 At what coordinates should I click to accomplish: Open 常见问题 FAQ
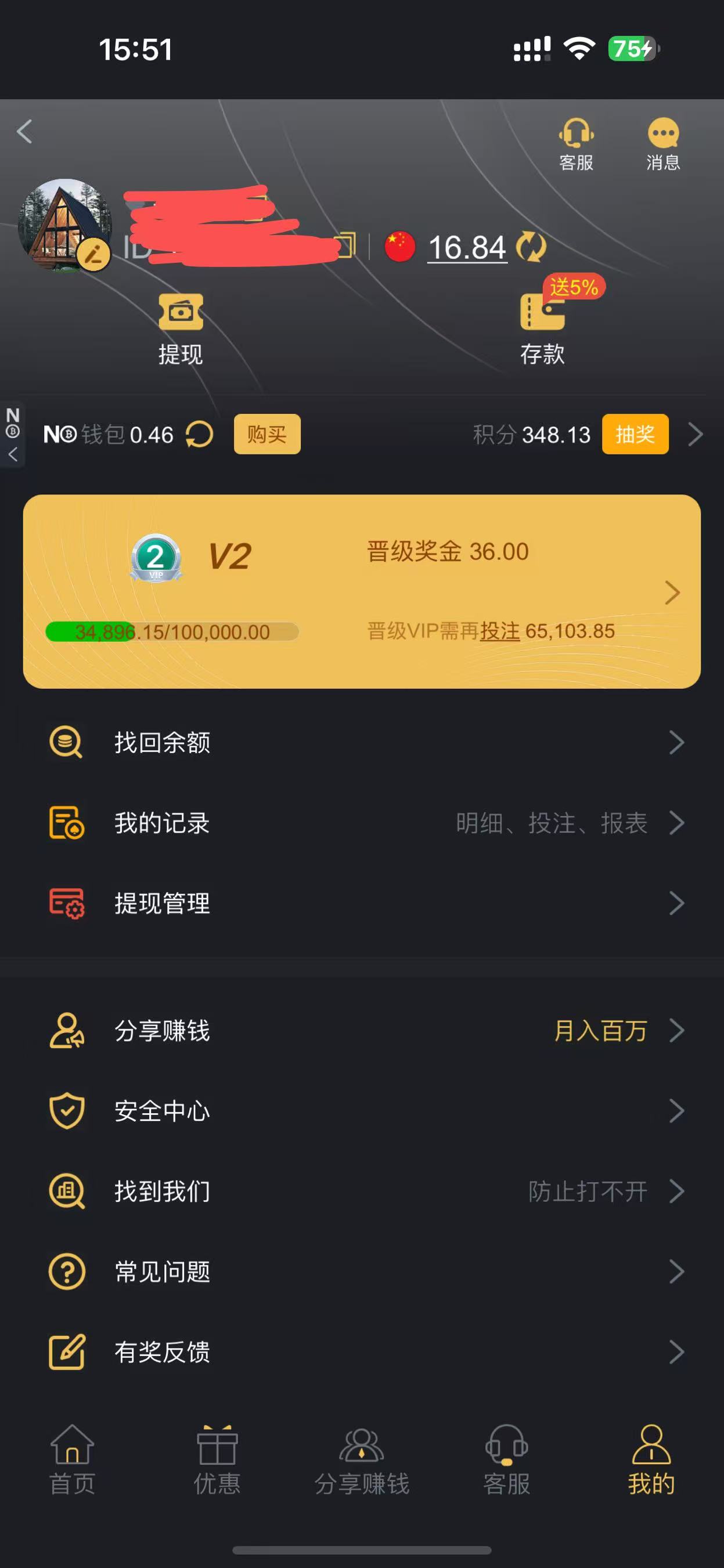[x=362, y=1271]
